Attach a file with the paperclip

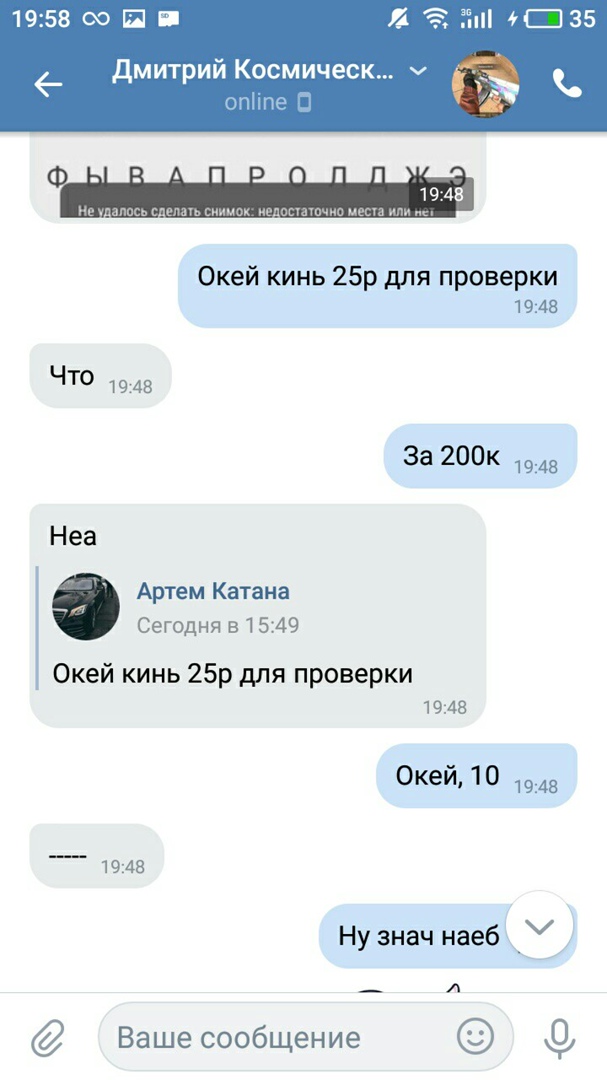coord(48,1037)
